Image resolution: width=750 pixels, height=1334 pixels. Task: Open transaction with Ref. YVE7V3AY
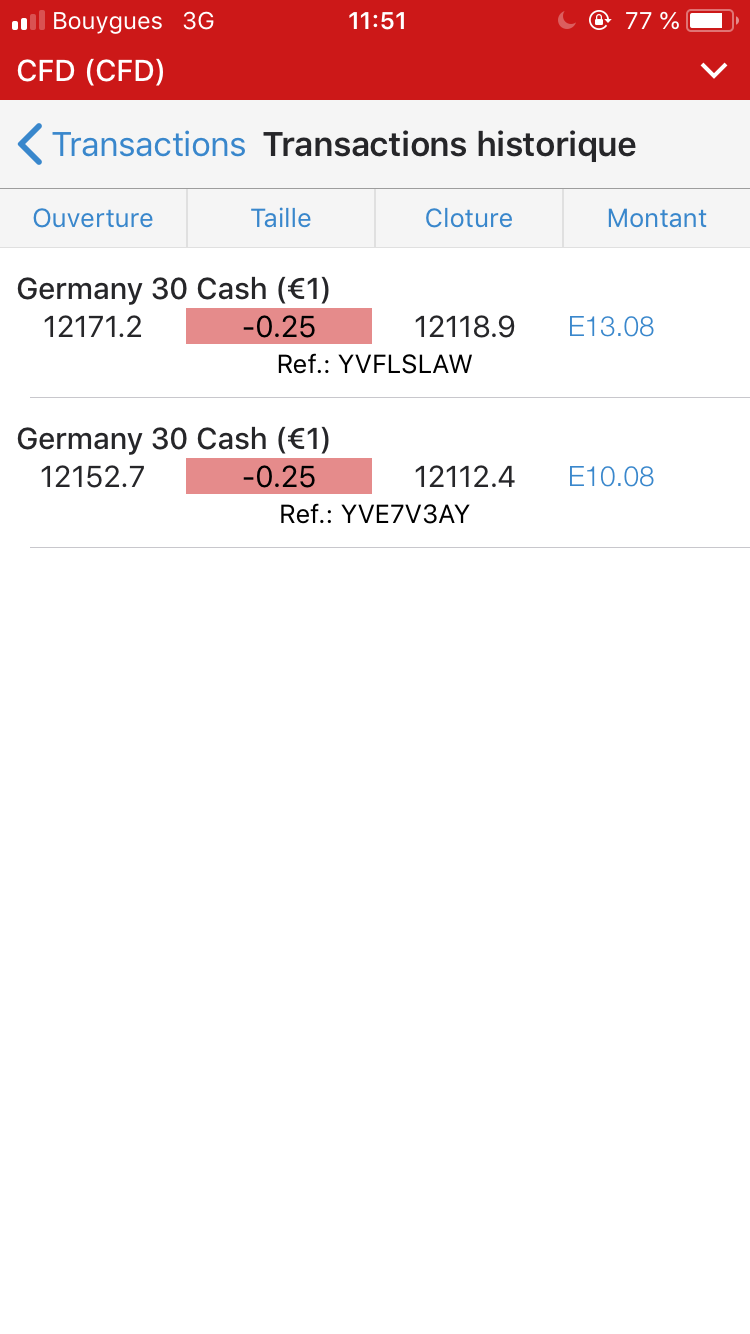click(374, 478)
